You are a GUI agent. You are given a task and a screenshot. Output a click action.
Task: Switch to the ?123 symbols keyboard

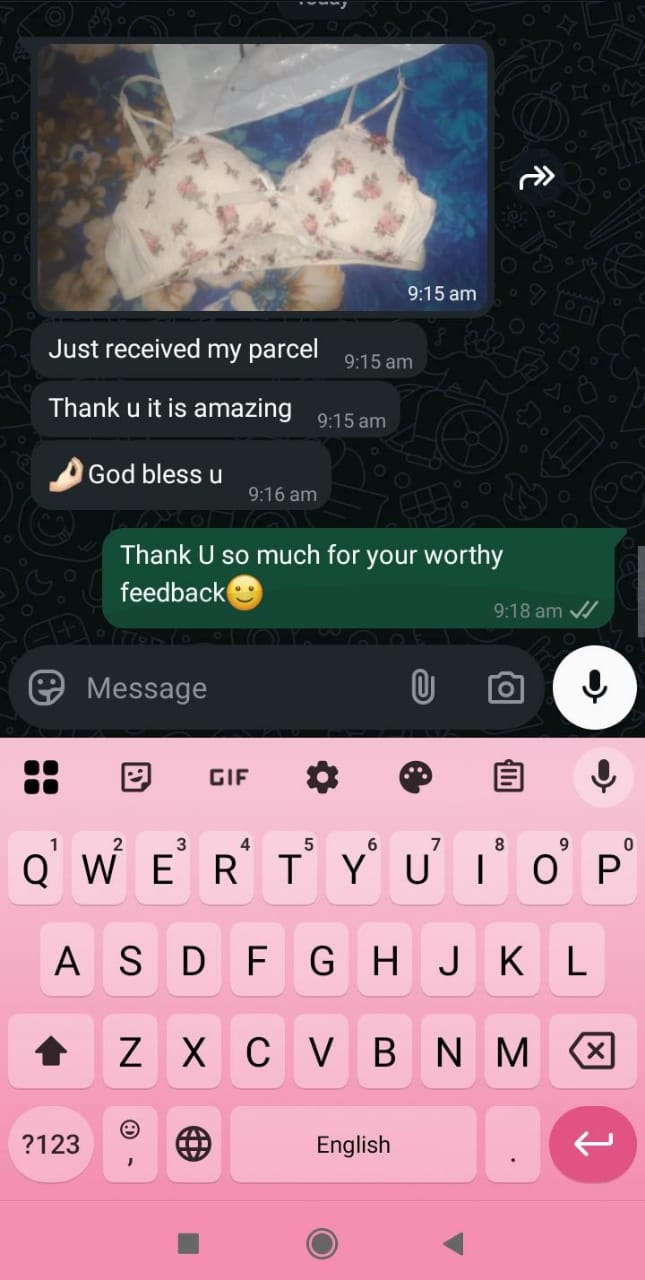pos(51,1144)
